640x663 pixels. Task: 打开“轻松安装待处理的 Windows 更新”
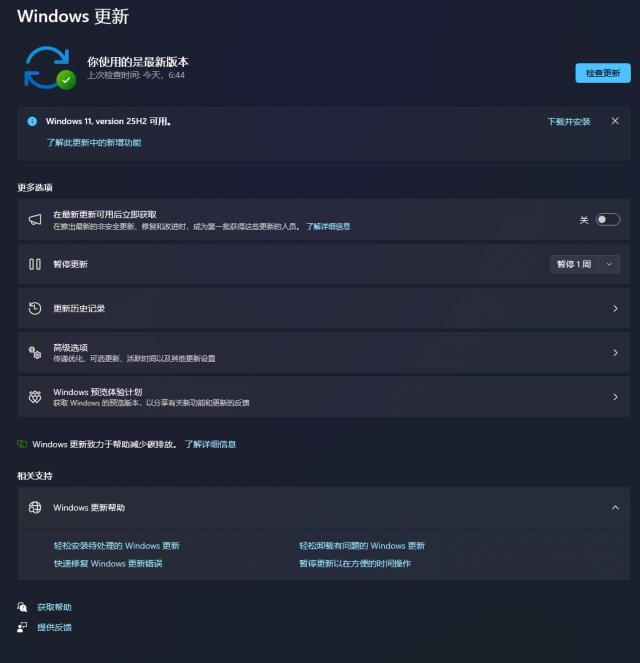117,546
